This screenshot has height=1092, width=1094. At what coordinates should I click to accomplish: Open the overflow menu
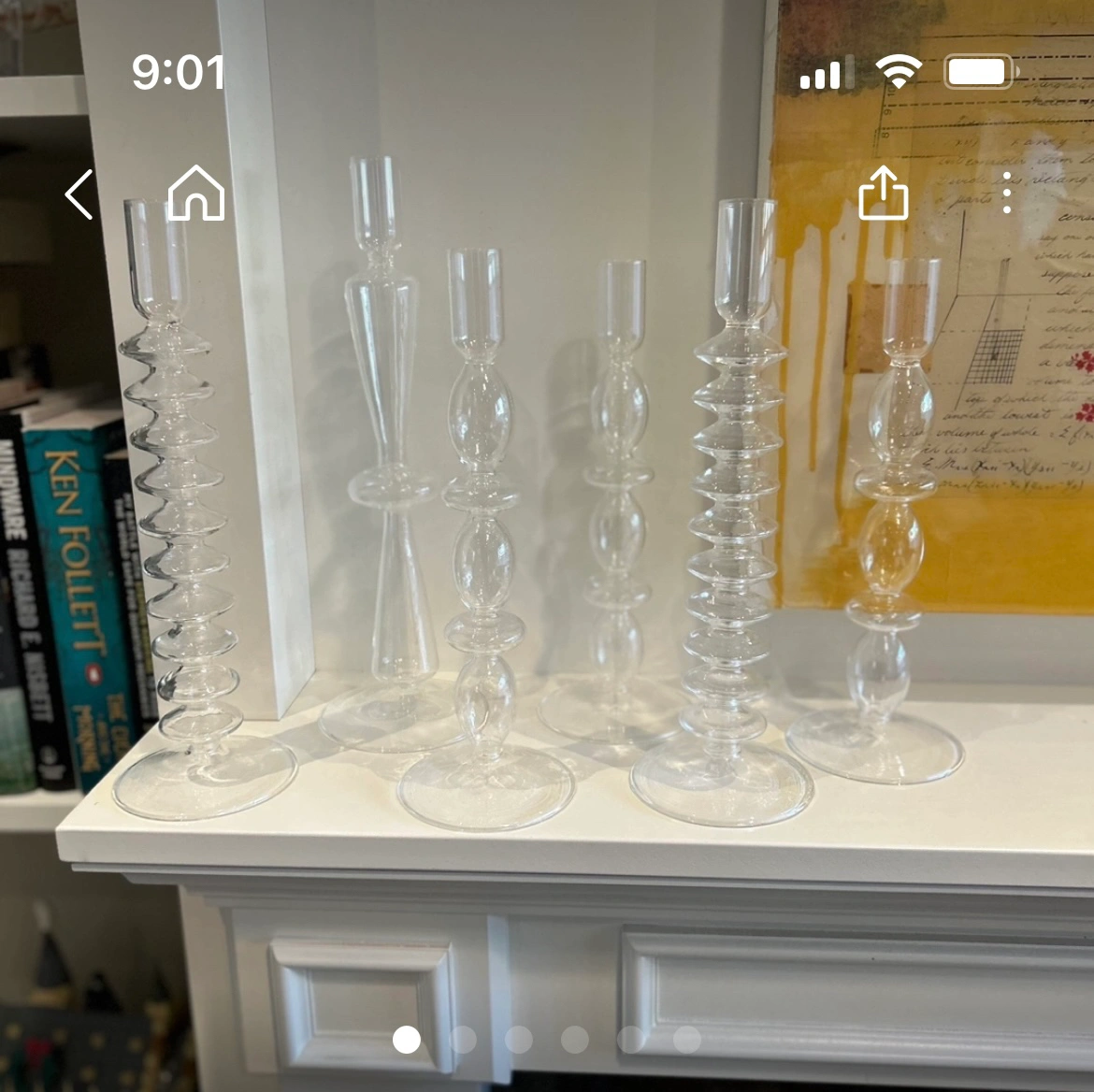pos(1007,194)
